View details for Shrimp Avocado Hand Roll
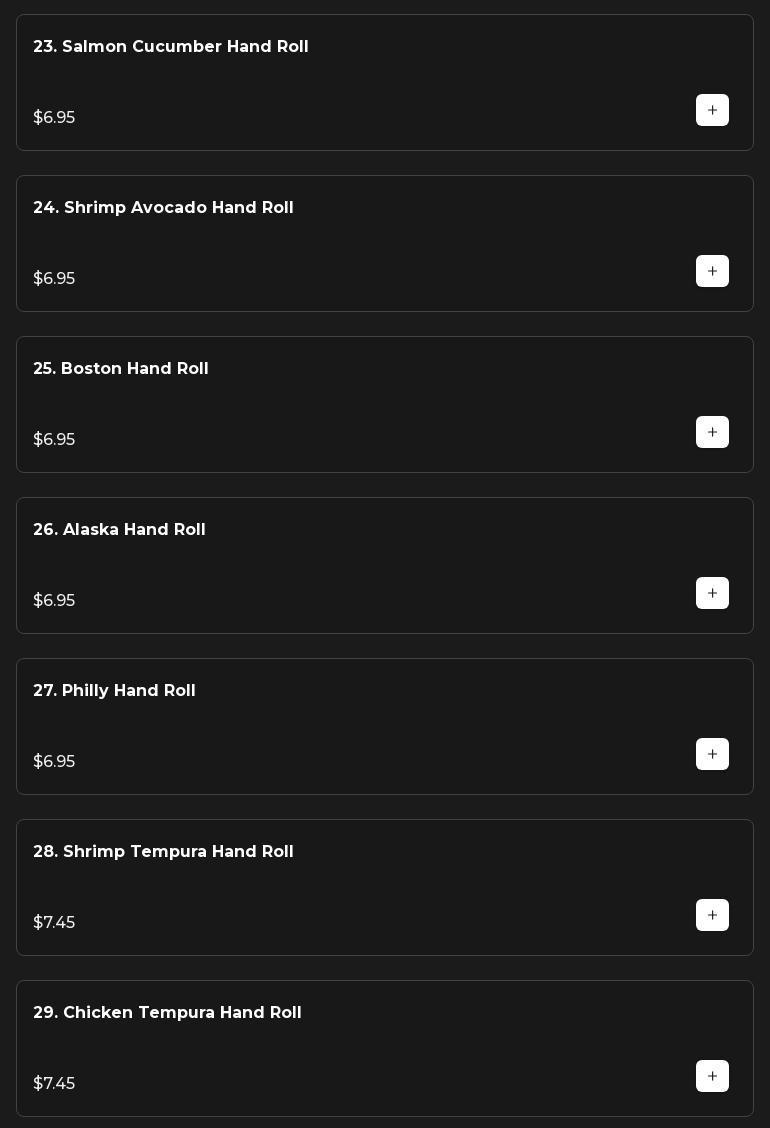 (x=163, y=208)
